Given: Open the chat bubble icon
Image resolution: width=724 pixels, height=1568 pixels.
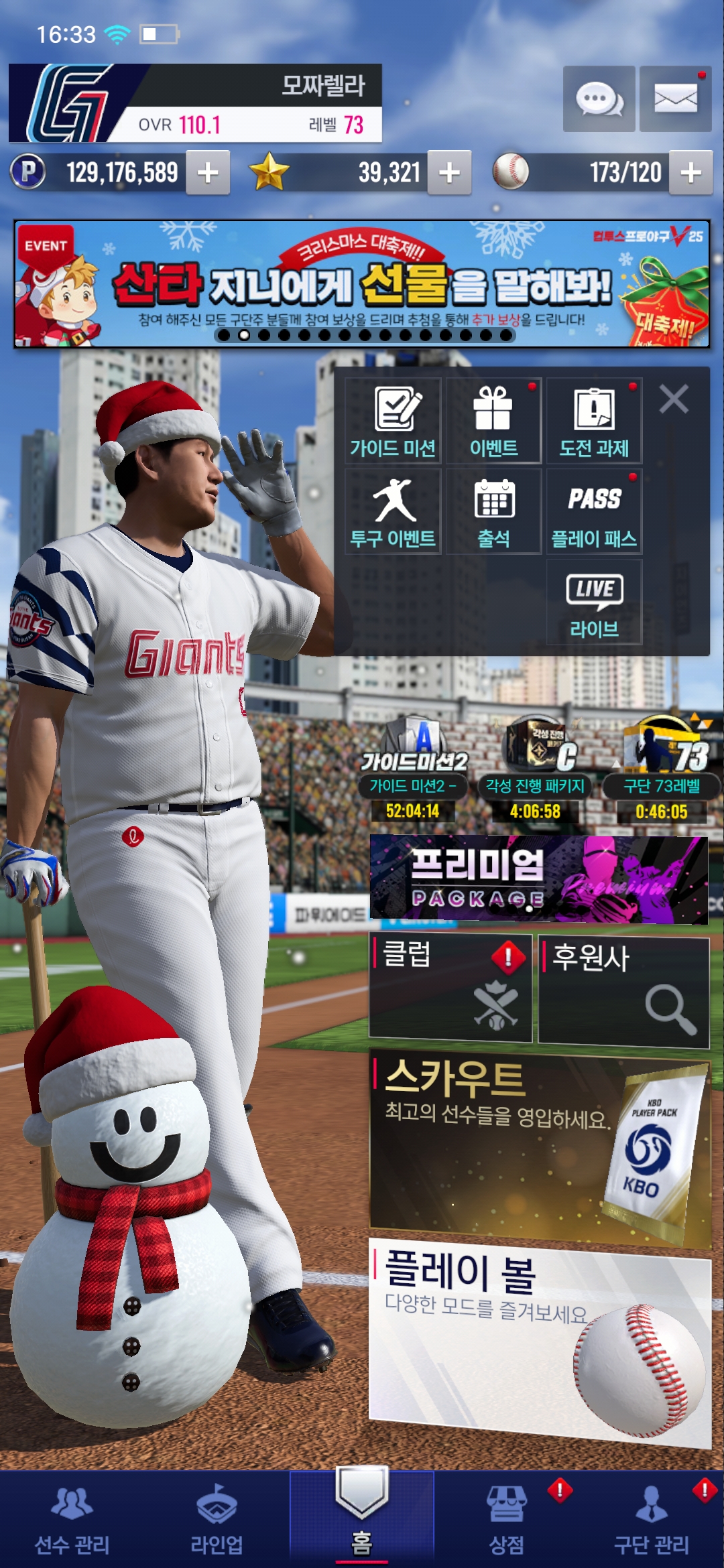Looking at the screenshot, I should [599, 99].
